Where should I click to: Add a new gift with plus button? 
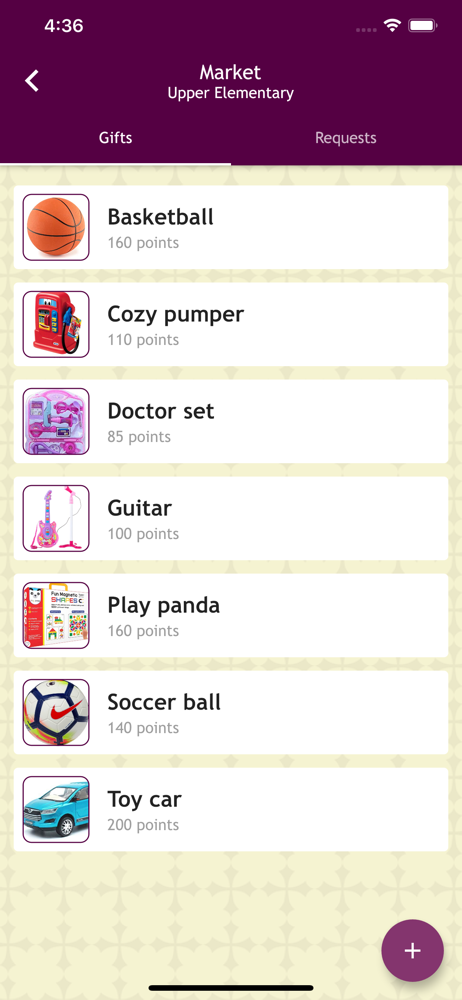pos(412,950)
